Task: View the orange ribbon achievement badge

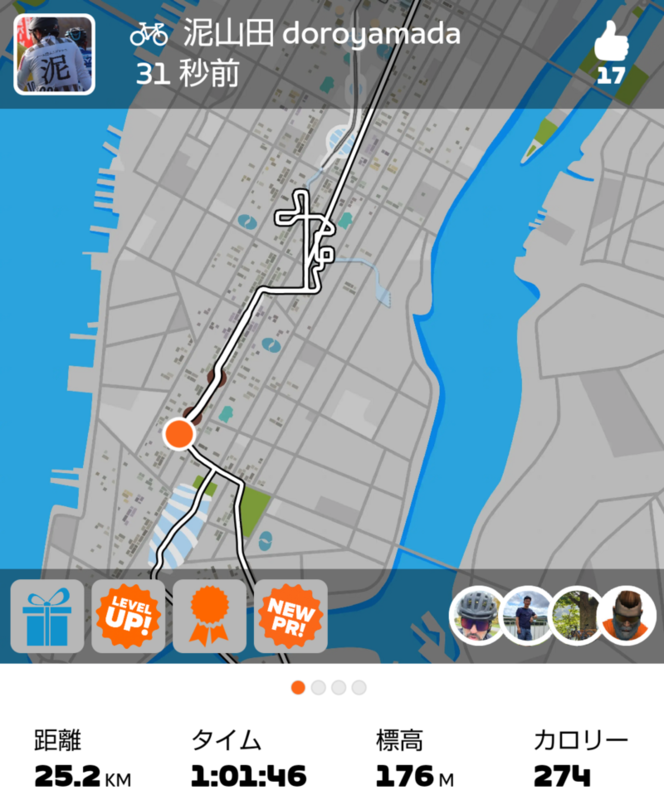Action: point(209,616)
